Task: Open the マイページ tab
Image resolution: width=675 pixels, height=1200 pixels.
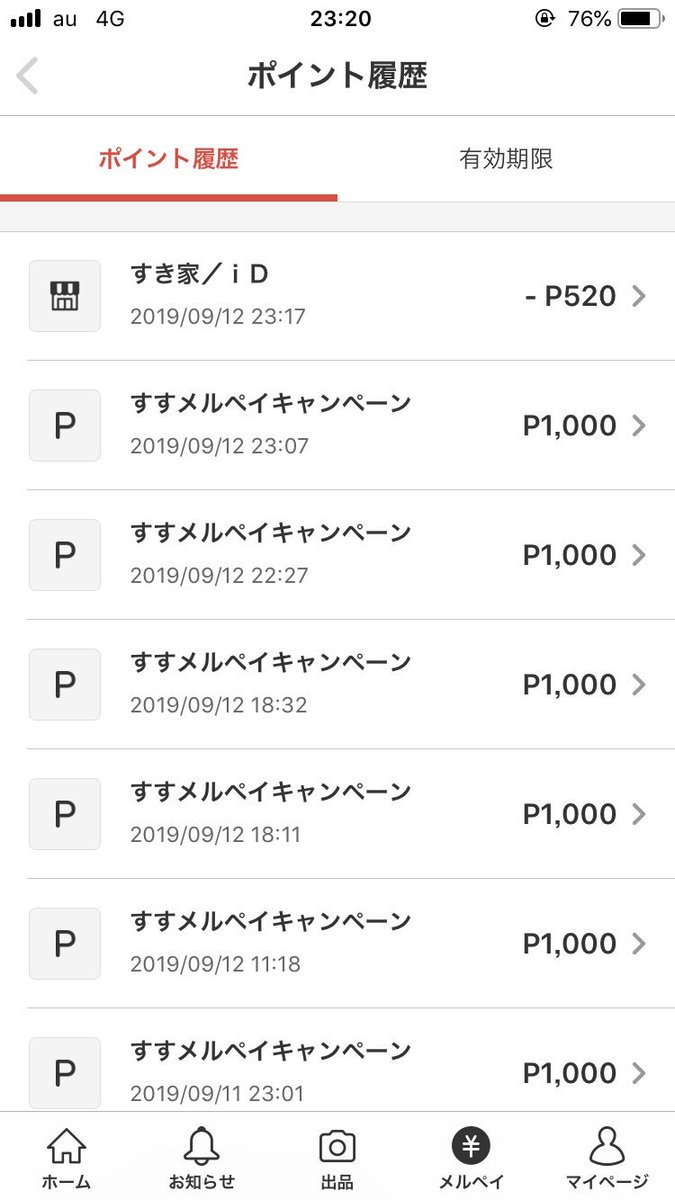Action: 606,1157
